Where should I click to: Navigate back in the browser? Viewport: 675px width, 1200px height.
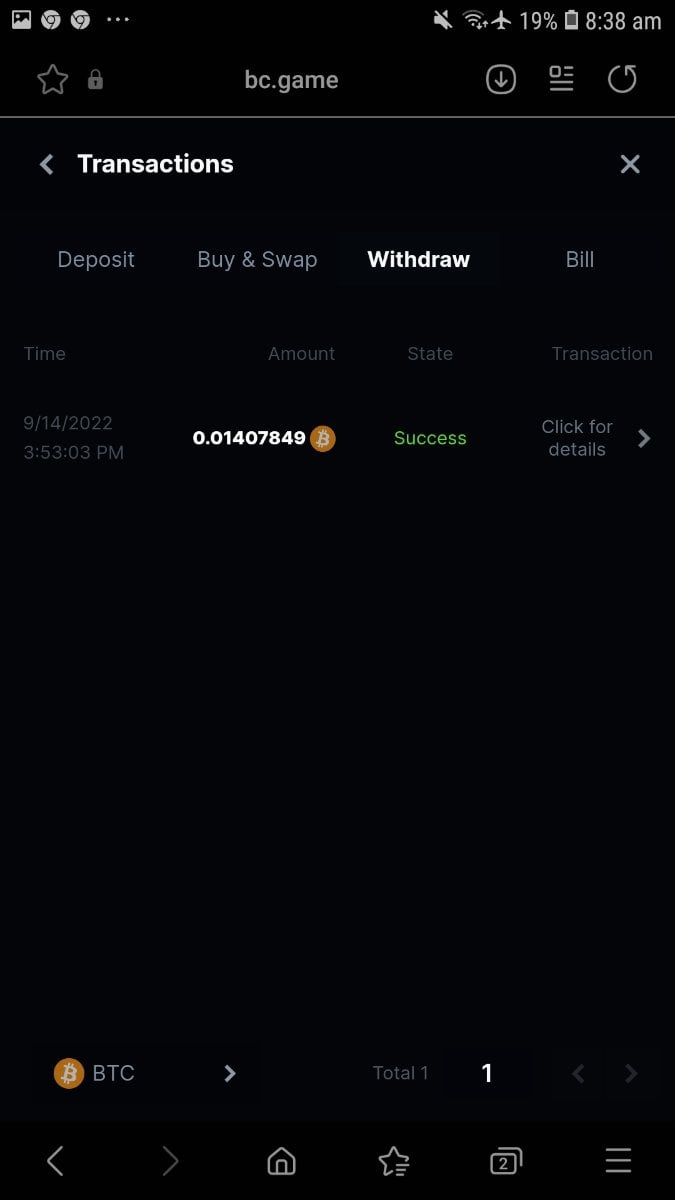(x=55, y=1161)
